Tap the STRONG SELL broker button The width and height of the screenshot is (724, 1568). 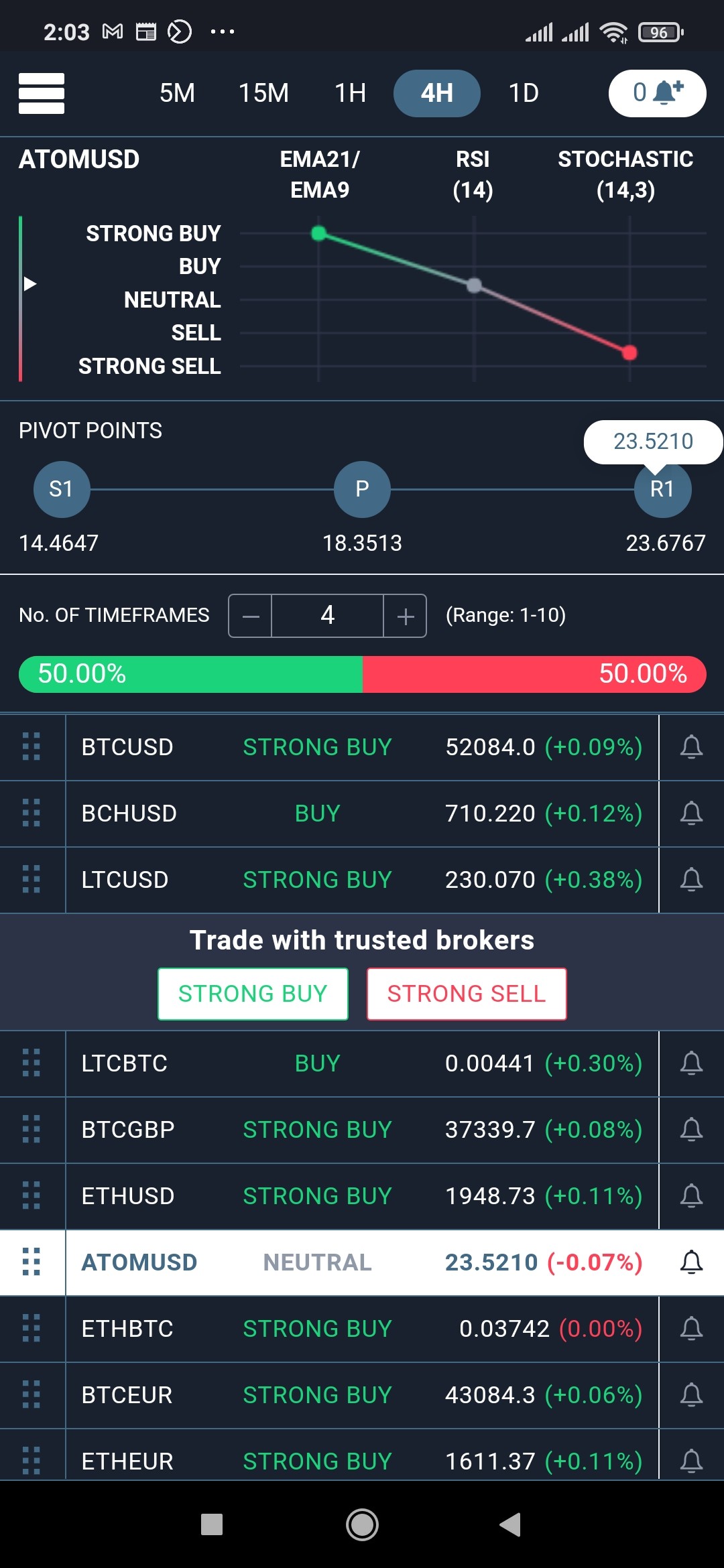(x=467, y=994)
